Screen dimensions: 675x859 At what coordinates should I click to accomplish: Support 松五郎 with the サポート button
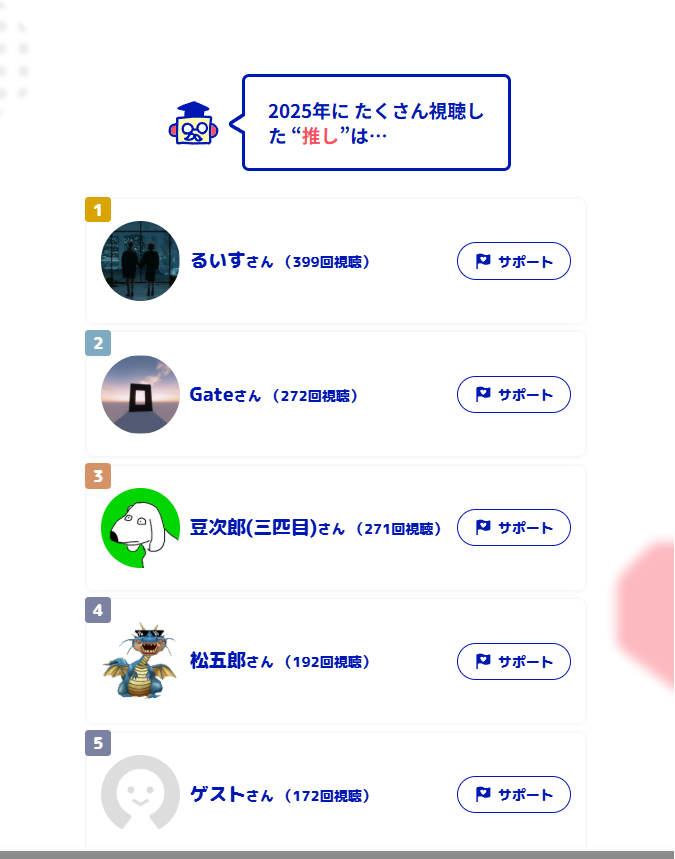pyautogui.click(x=514, y=661)
